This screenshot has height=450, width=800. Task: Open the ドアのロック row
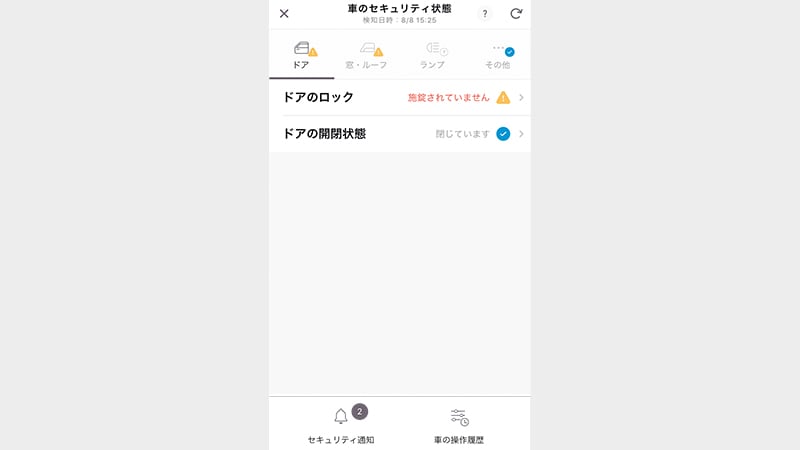pyautogui.click(x=400, y=97)
